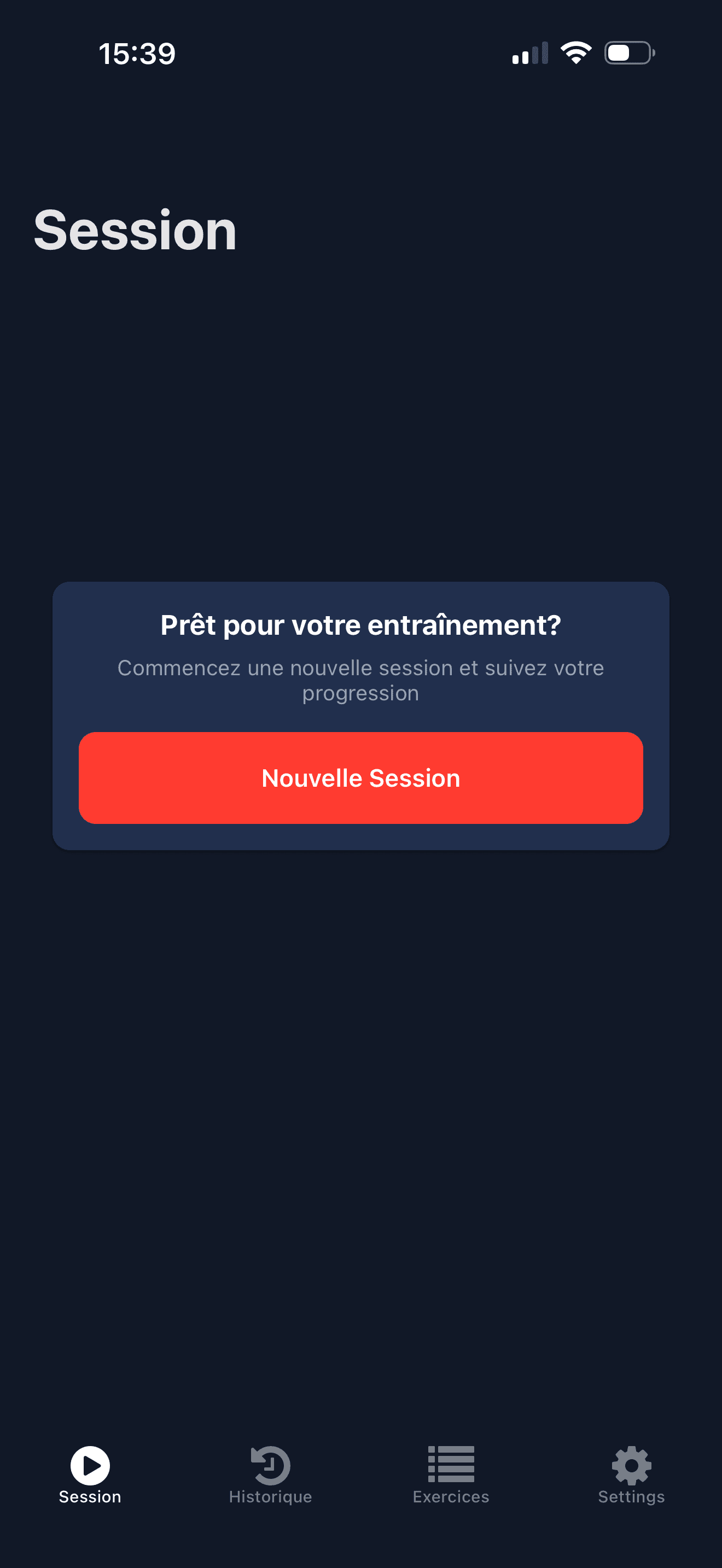Select the Session tab label
This screenshot has height=1568, width=722.
[x=90, y=1497]
